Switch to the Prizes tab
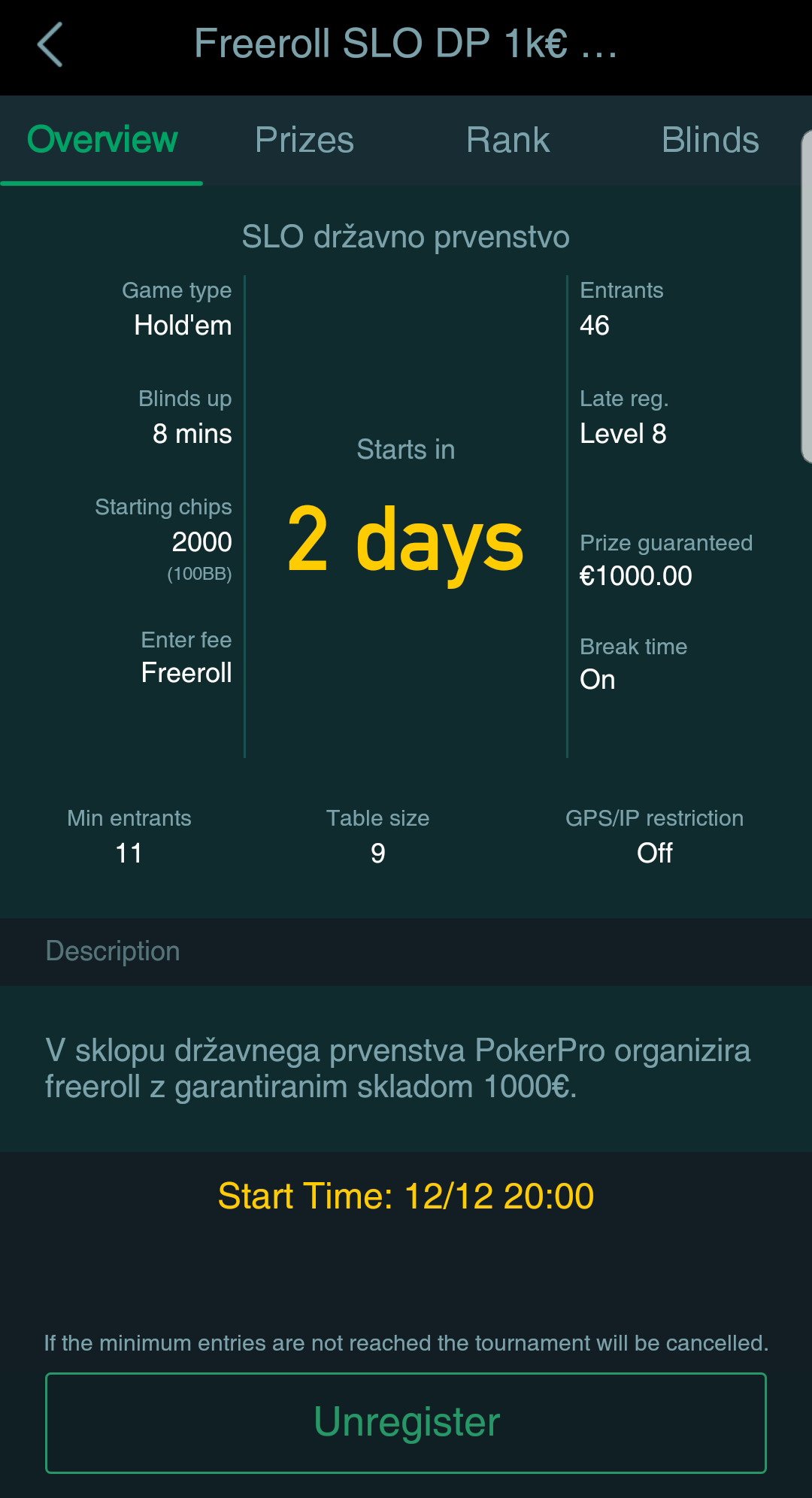This screenshot has height=1498, width=812. [304, 141]
